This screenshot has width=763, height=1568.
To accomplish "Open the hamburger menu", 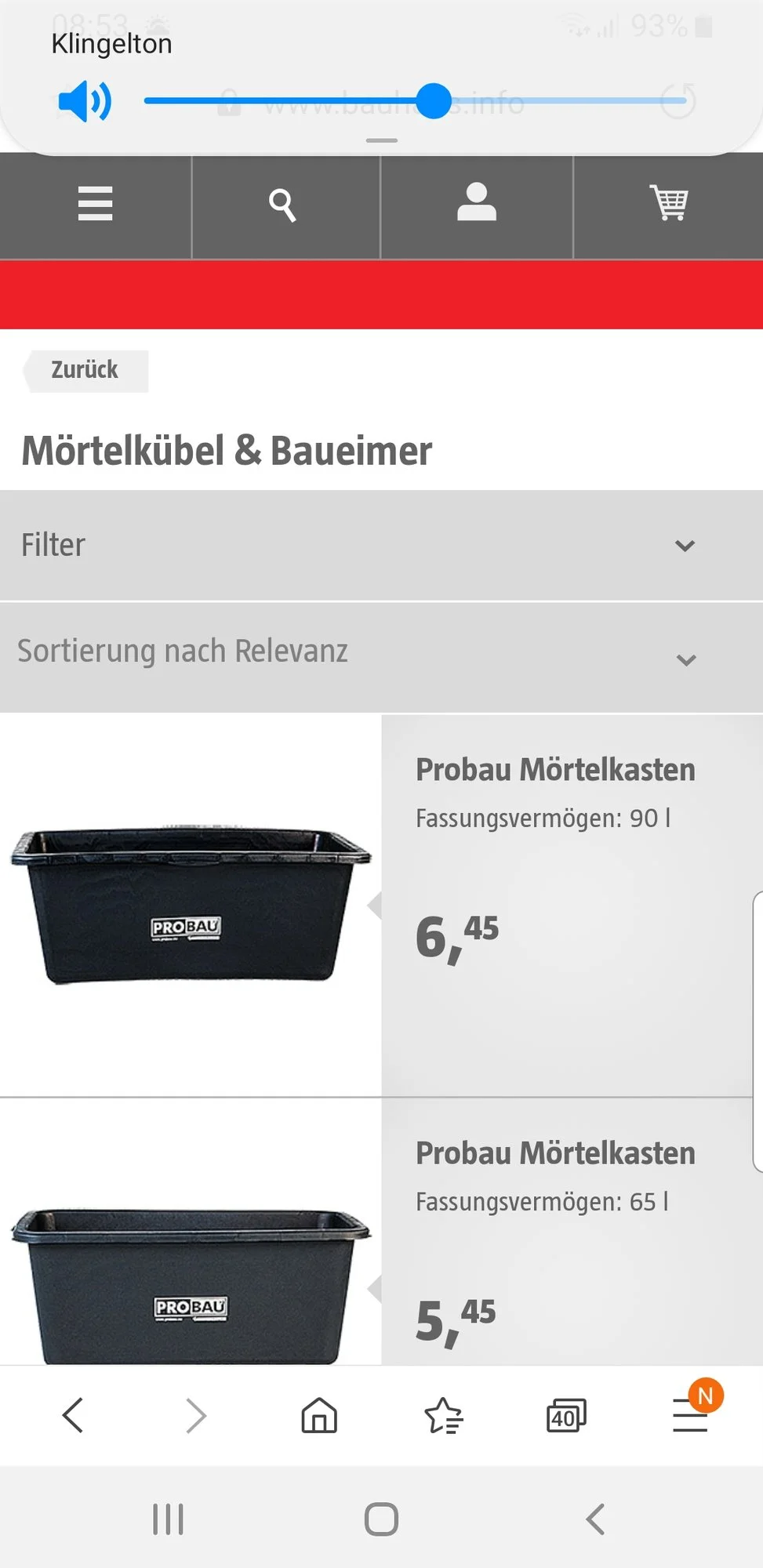I will [x=96, y=204].
